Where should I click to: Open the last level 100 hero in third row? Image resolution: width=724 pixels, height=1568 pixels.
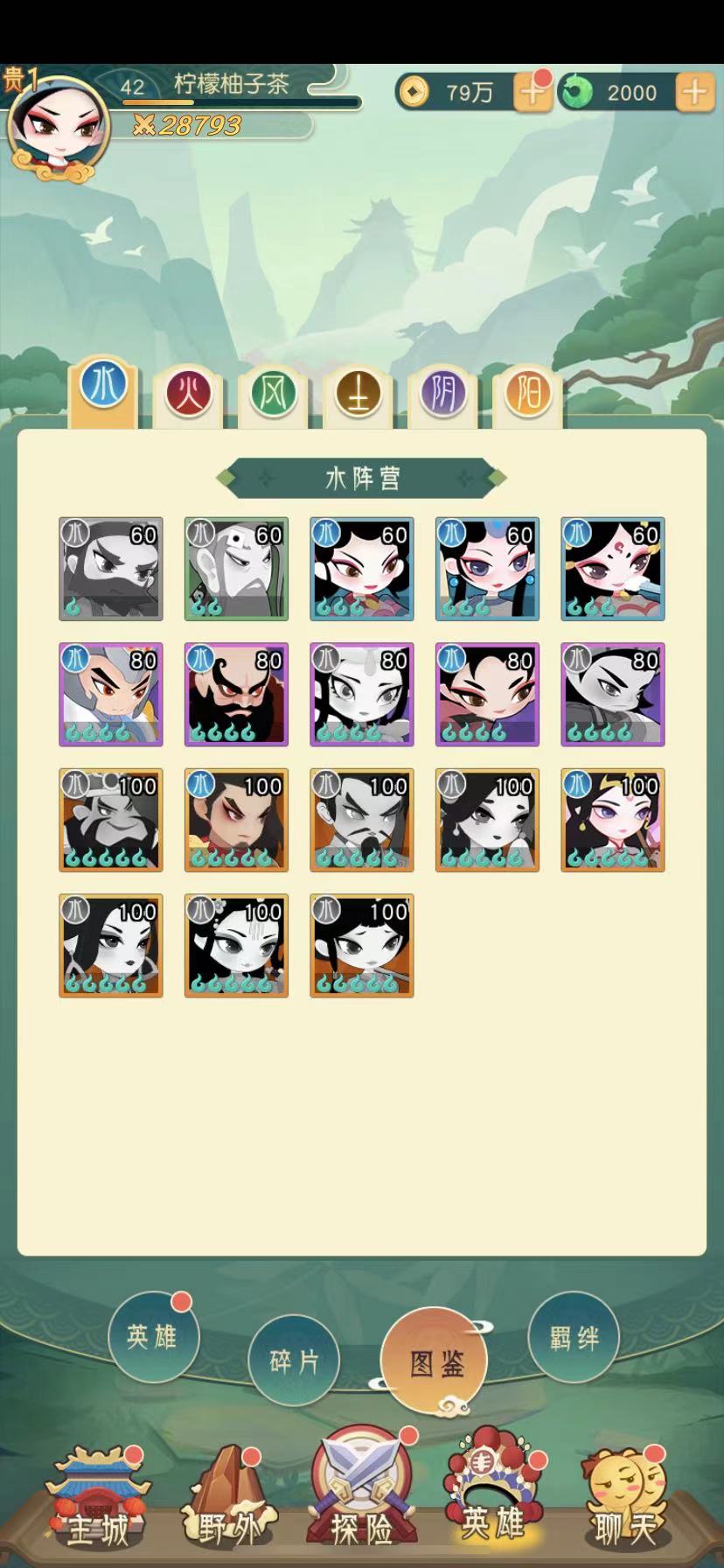coord(612,820)
